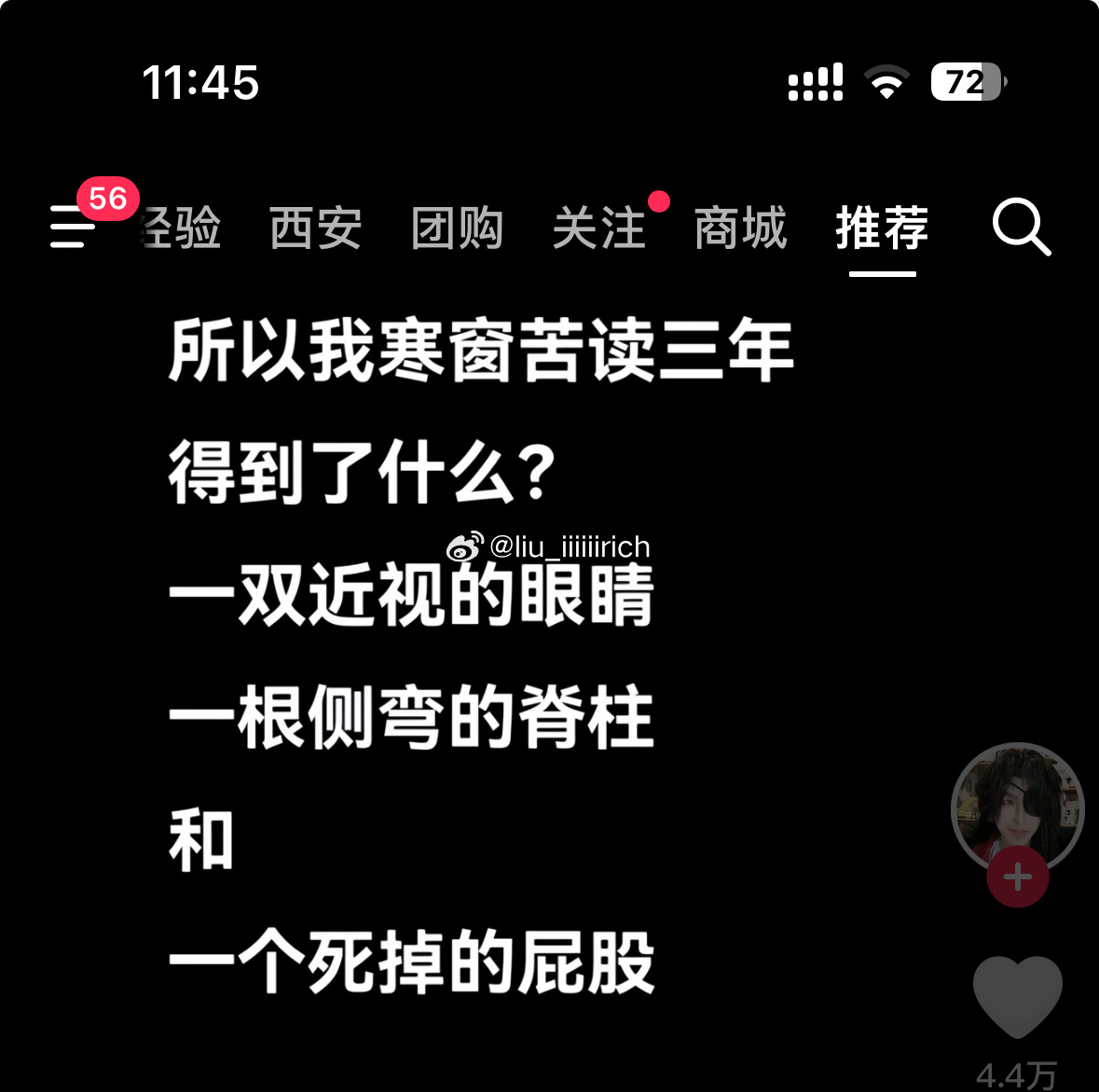Select the 推荐 tab
The height and width of the screenshot is (1092, 1099).
(882, 228)
